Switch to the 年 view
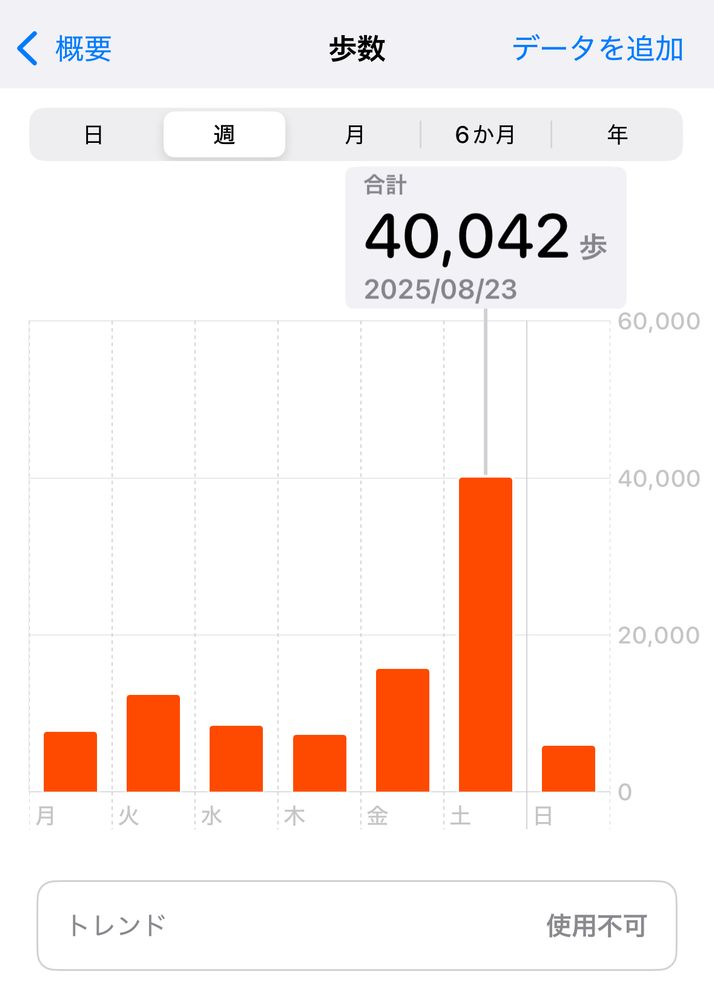The image size is (714, 1000). (x=617, y=135)
